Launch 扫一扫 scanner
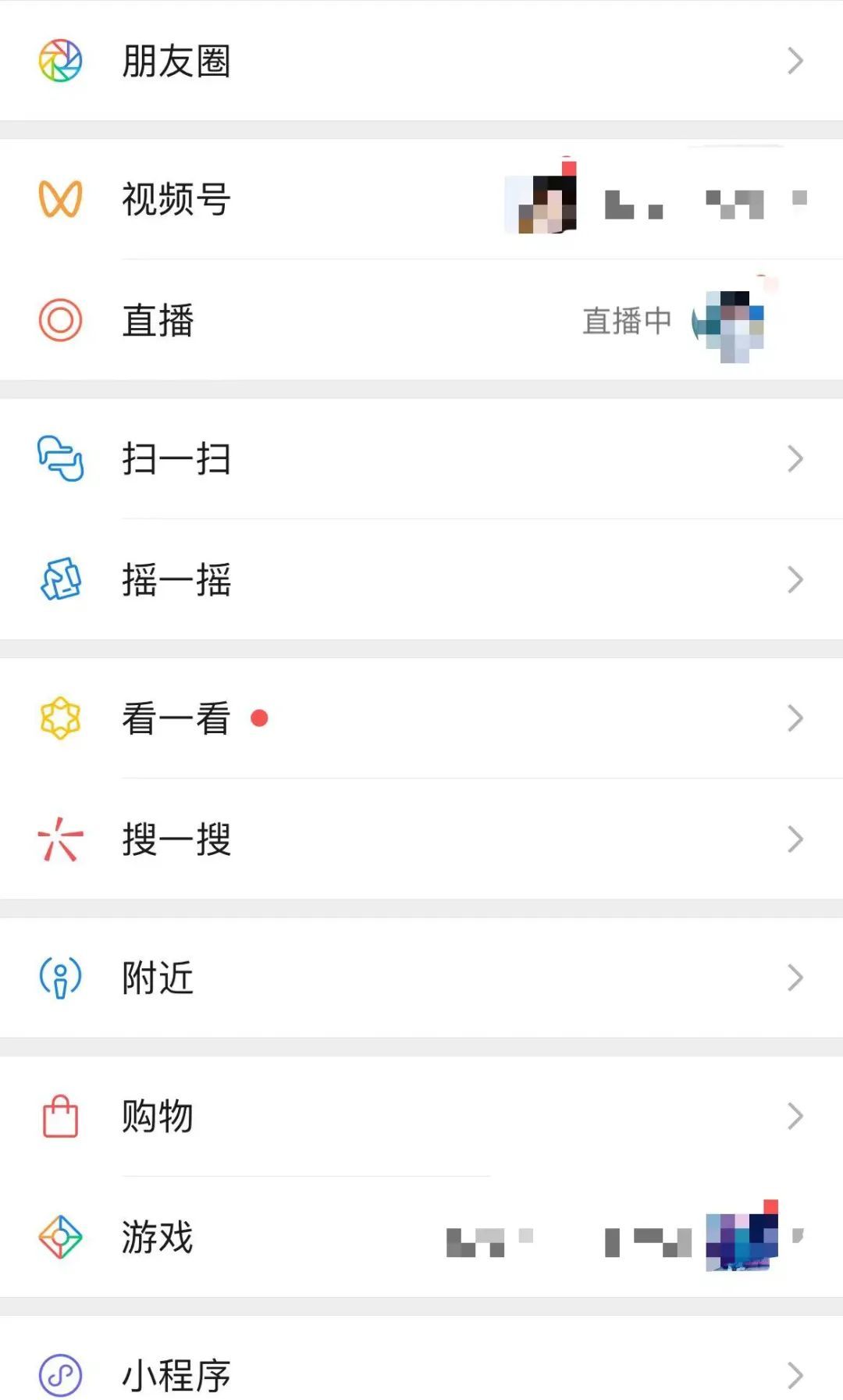 [176, 458]
